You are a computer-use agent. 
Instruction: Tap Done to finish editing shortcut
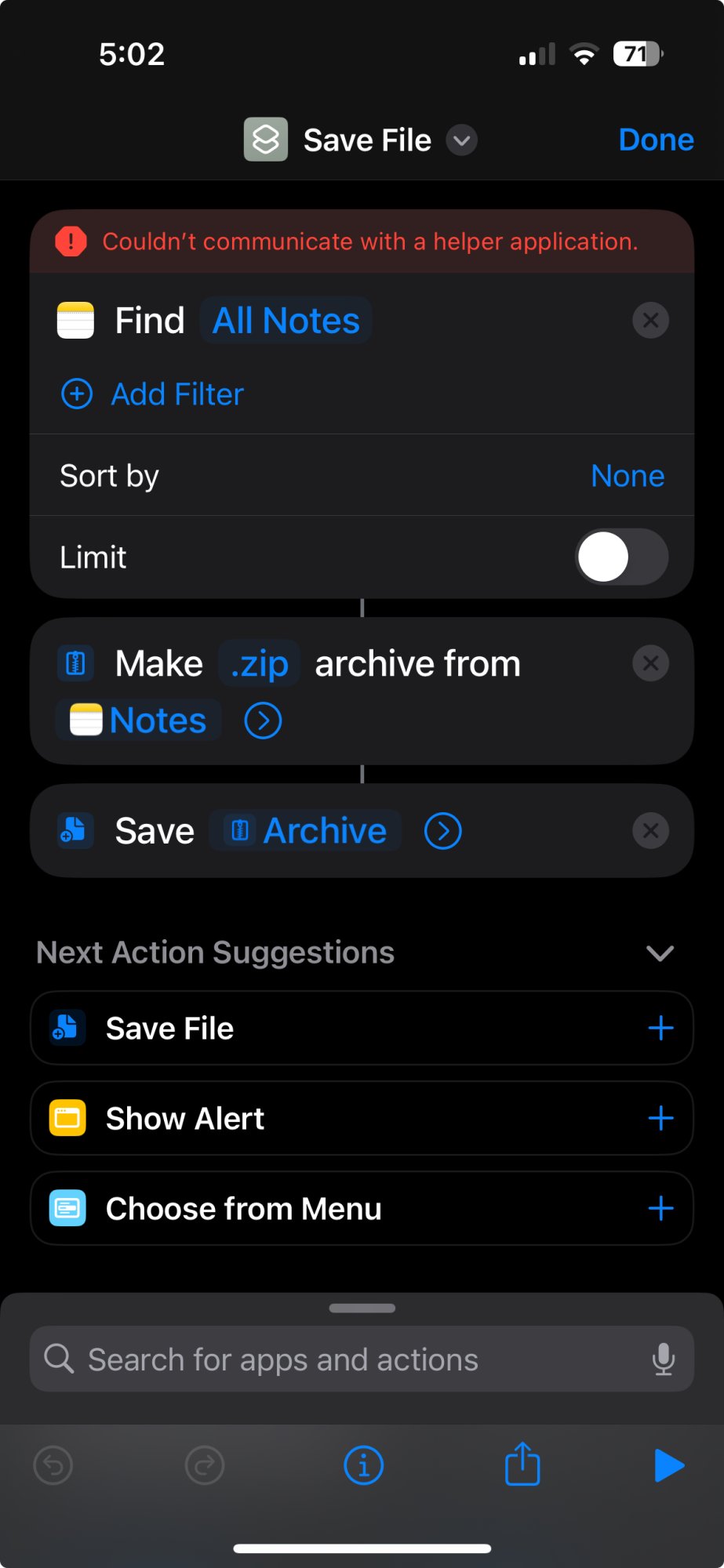tap(656, 140)
